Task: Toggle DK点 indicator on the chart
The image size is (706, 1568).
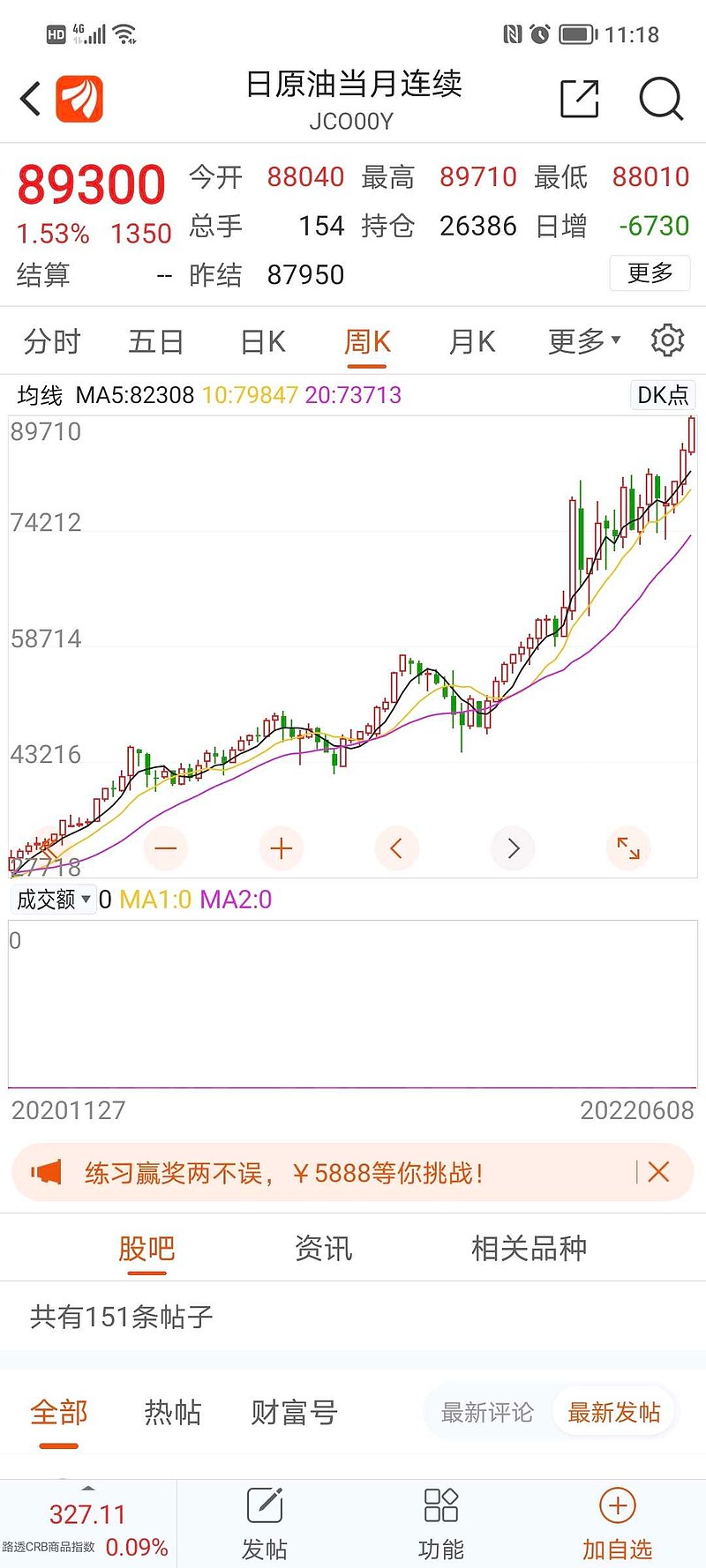Action: (663, 395)
